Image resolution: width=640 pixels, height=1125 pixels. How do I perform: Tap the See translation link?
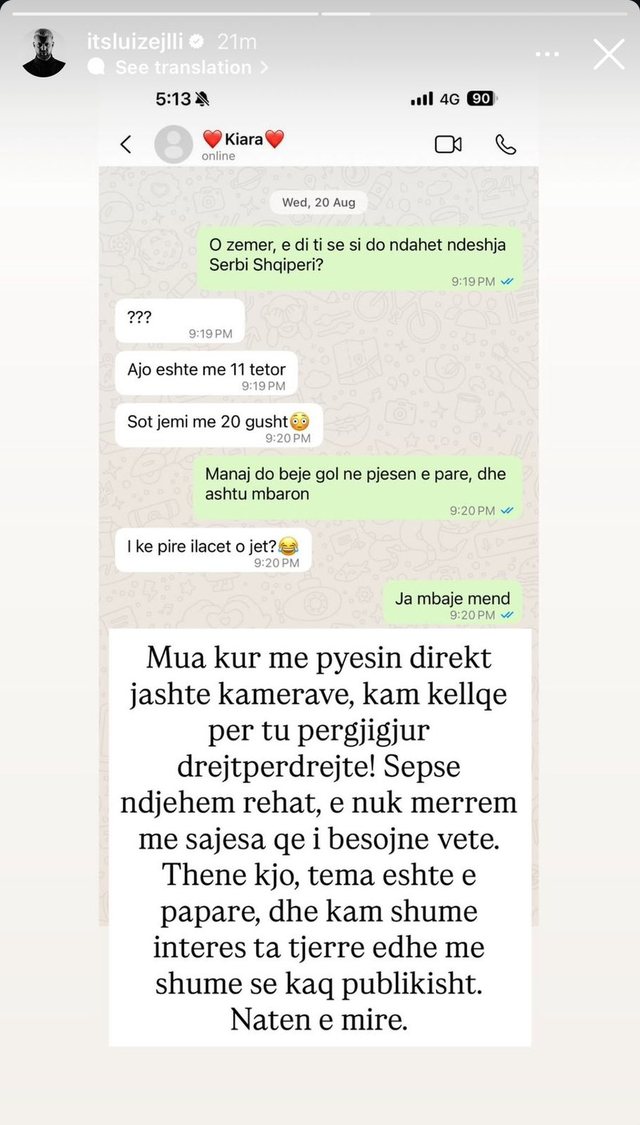[182, 67]
